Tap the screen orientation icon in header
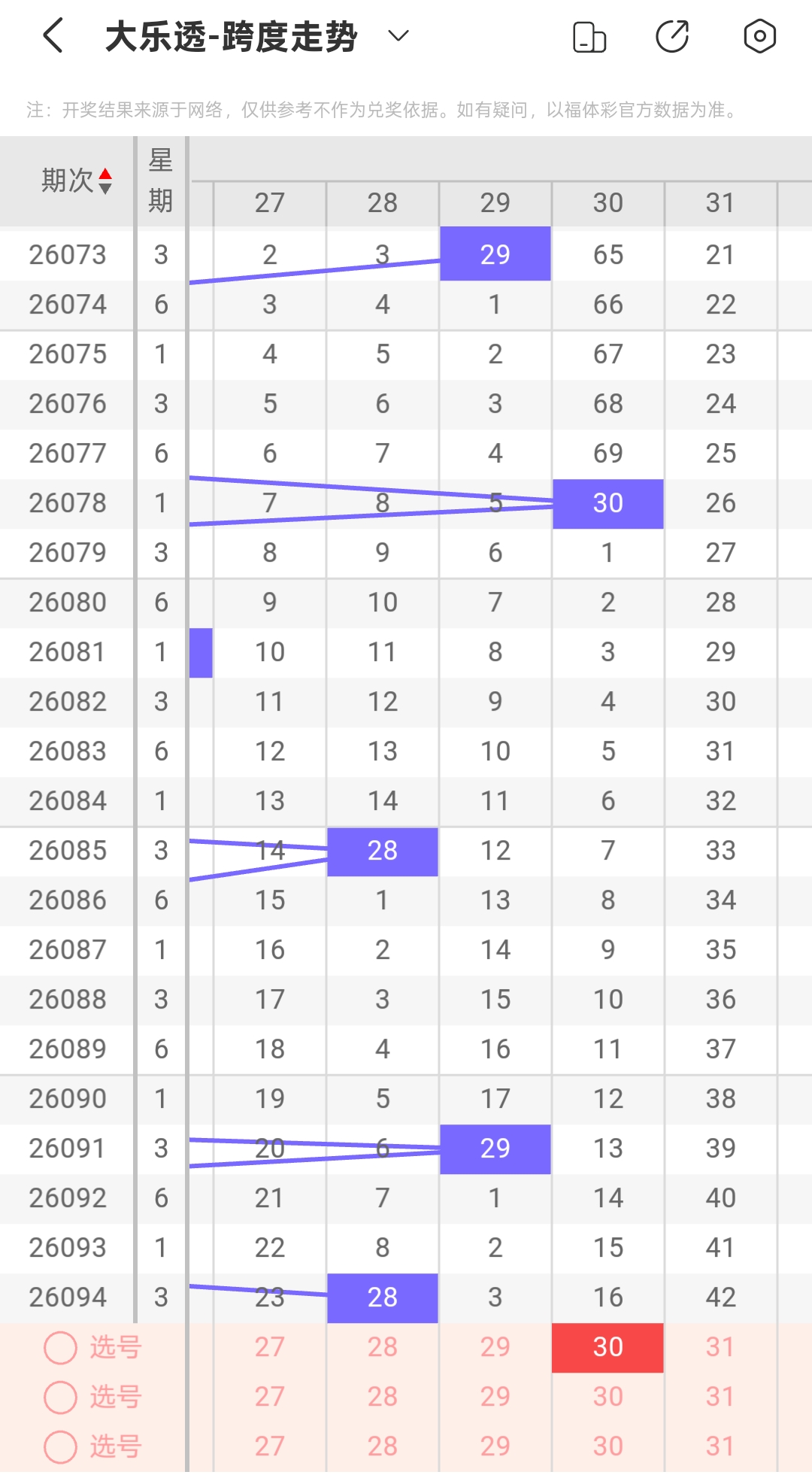Screen dimensions: 812x1481 tap(589, 37)
